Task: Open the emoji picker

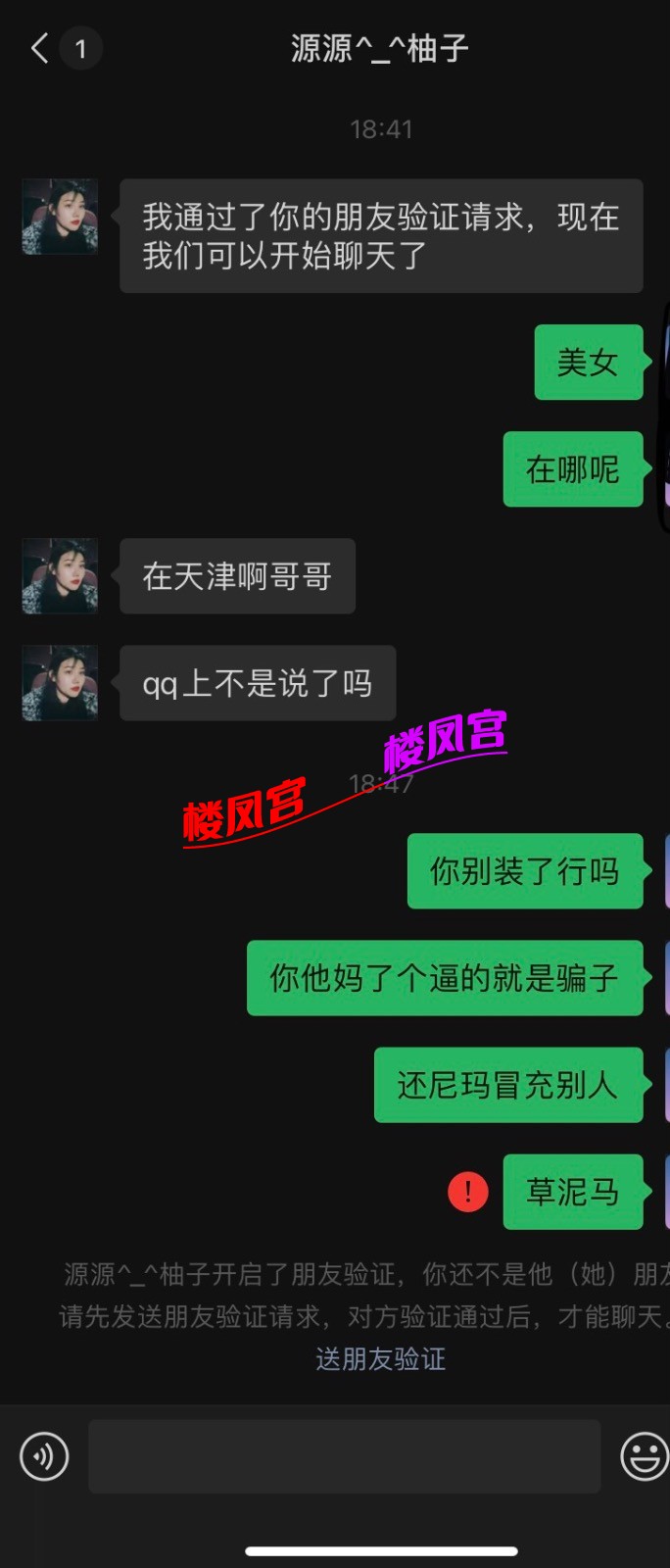Action: tap(644, 1456)
